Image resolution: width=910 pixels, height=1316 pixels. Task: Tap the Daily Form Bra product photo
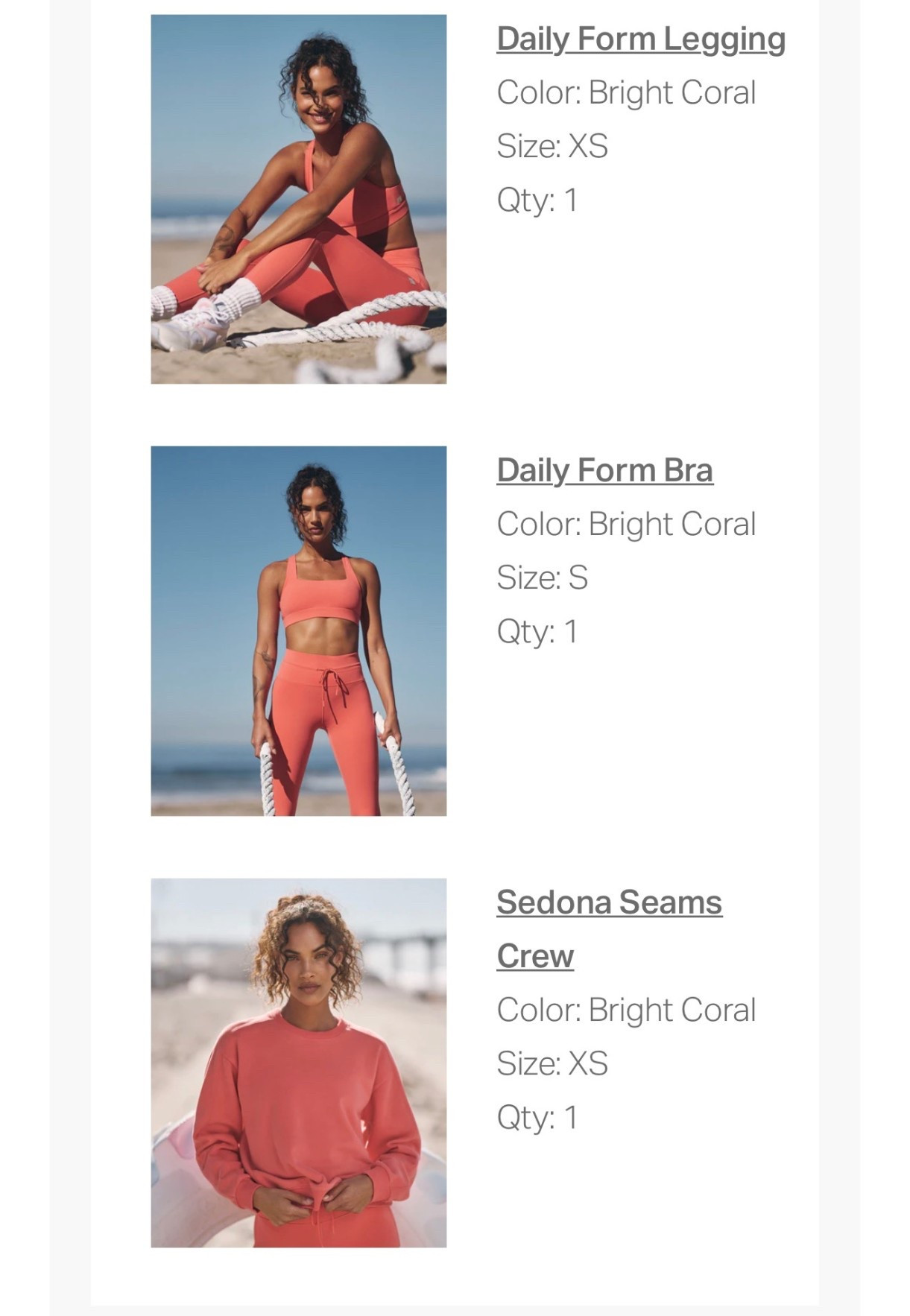click(298, 630)
